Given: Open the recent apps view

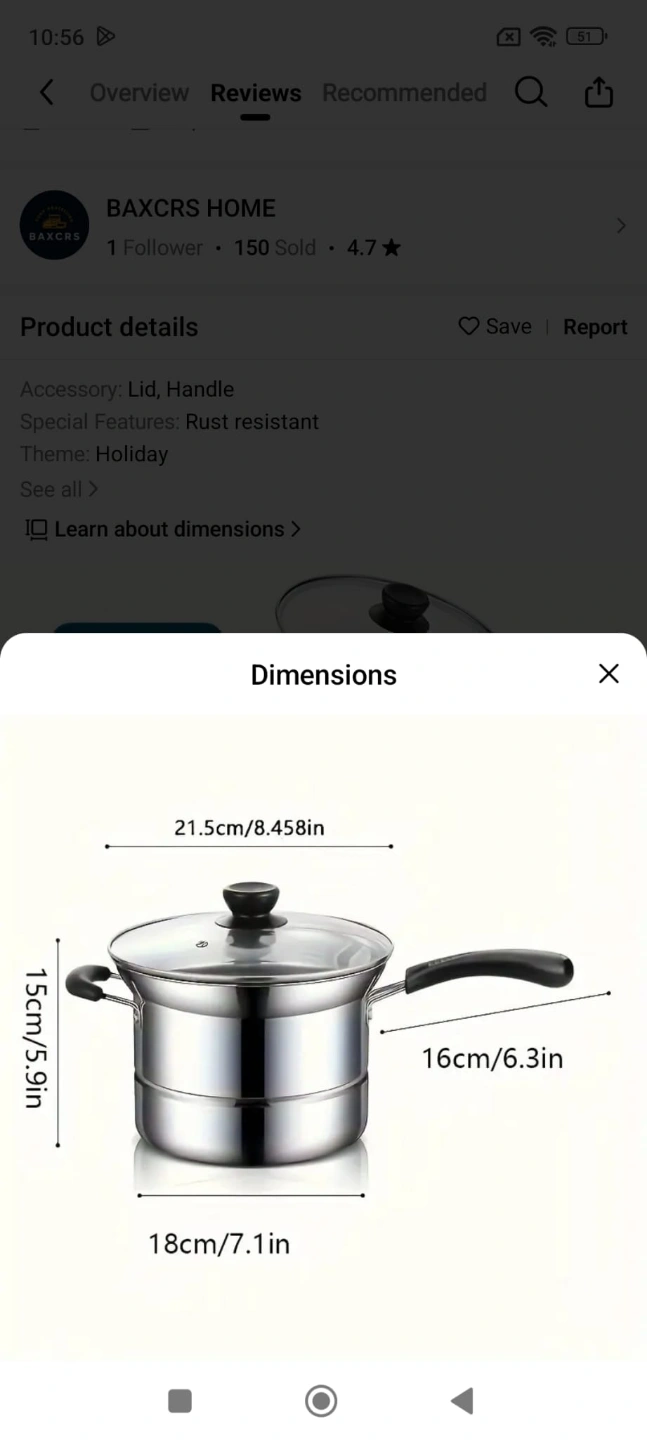Looking at the screenshot, I should pos(180,1401).
